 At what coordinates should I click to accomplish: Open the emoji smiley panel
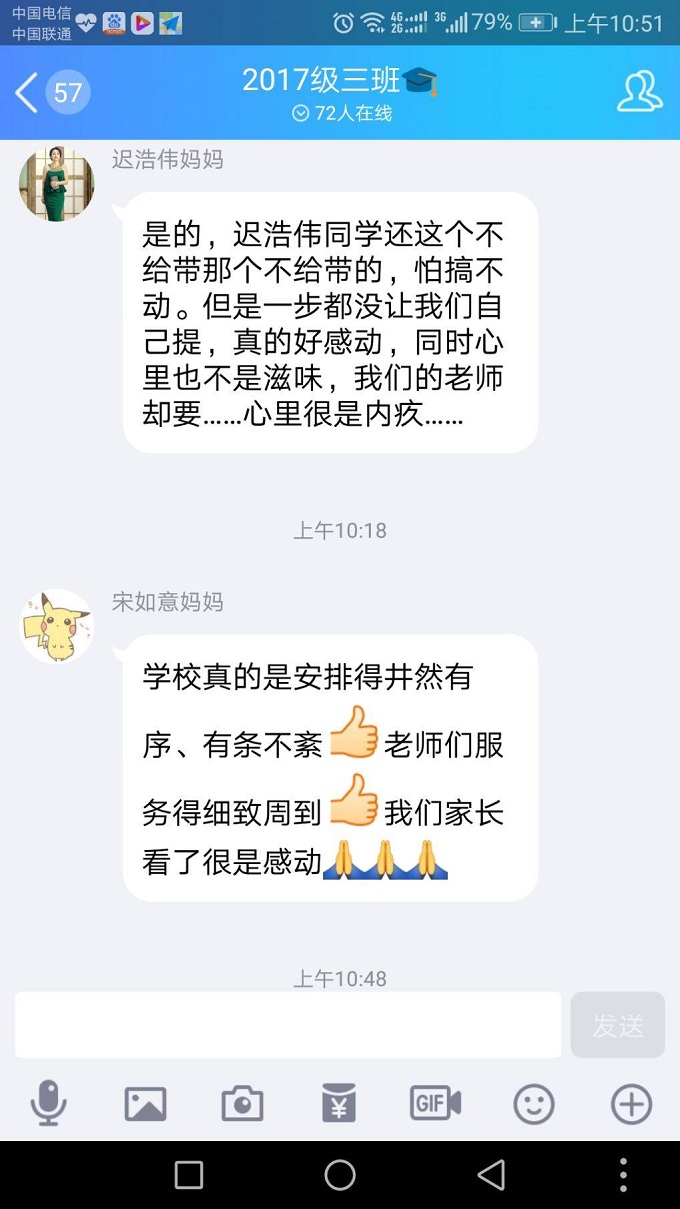[533, 1104]
